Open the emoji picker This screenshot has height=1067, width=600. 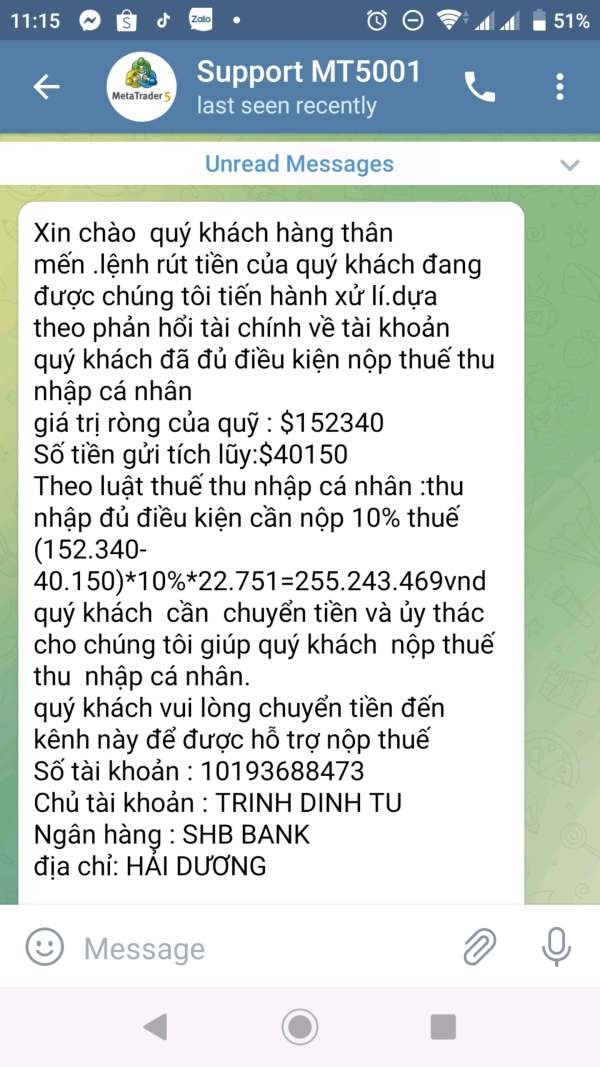coord(45,947)
